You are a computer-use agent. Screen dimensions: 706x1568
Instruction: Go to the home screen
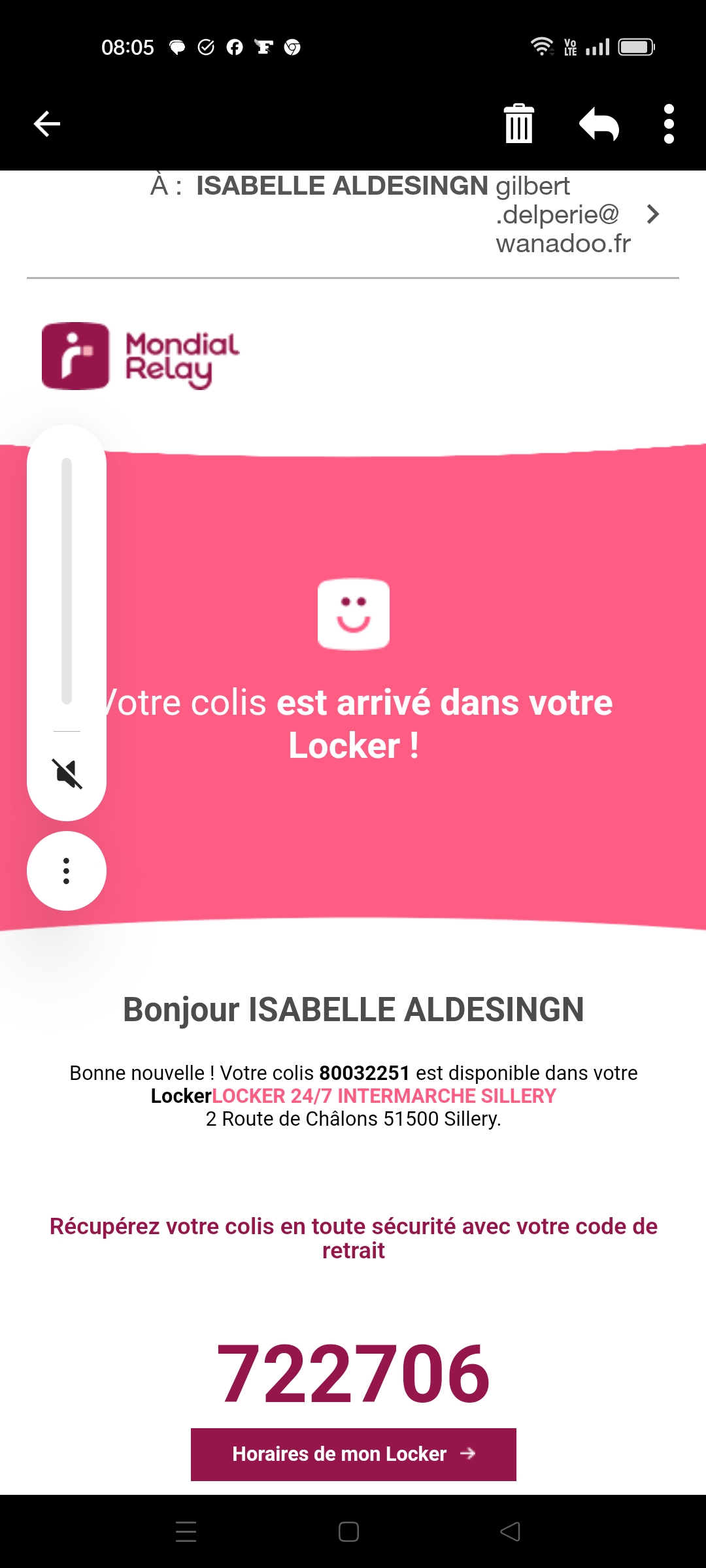click(348, 1531)
